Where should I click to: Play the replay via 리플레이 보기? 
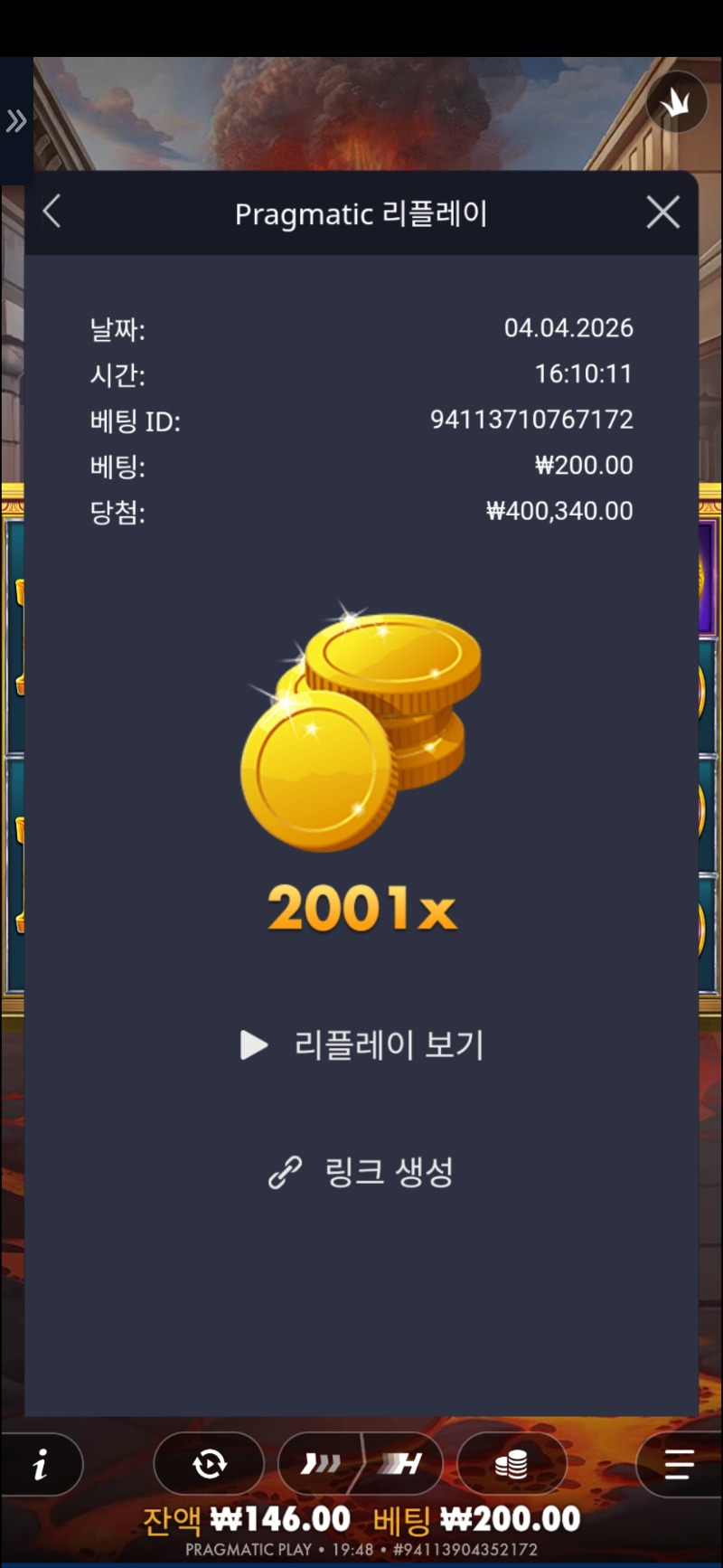coord(362,1045)
